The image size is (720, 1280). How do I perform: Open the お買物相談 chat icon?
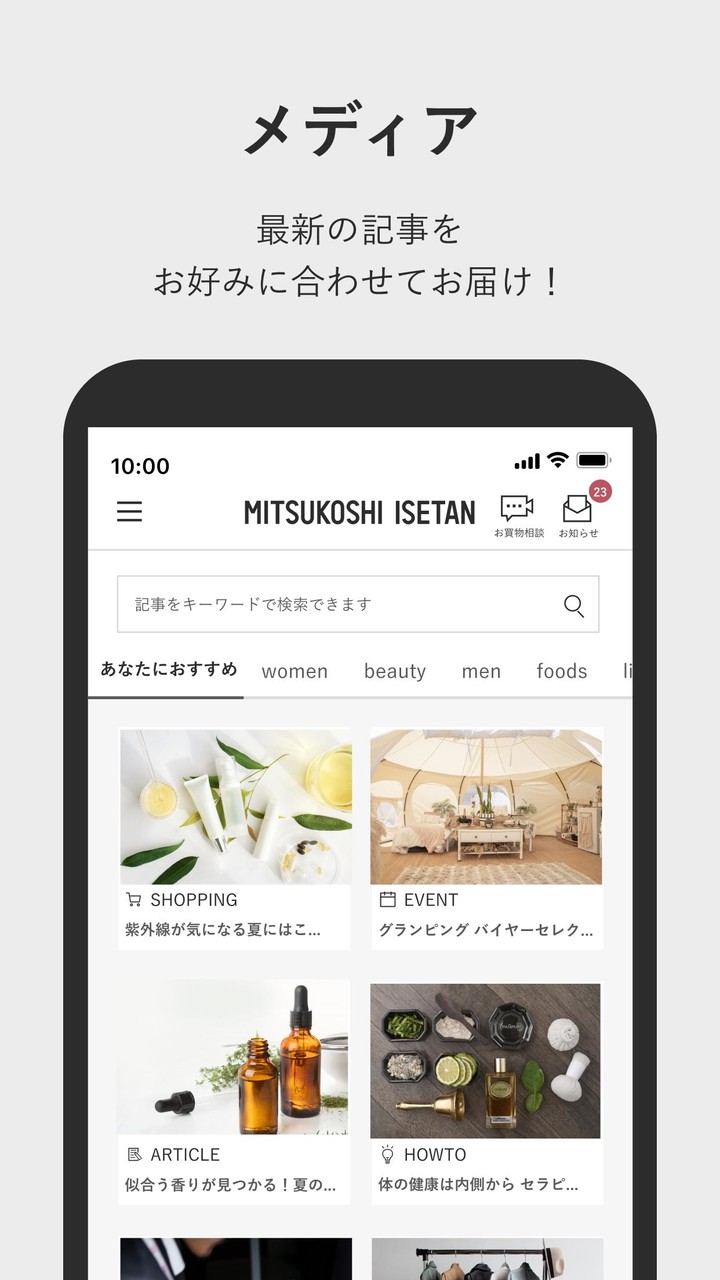(x=515, y=507)
